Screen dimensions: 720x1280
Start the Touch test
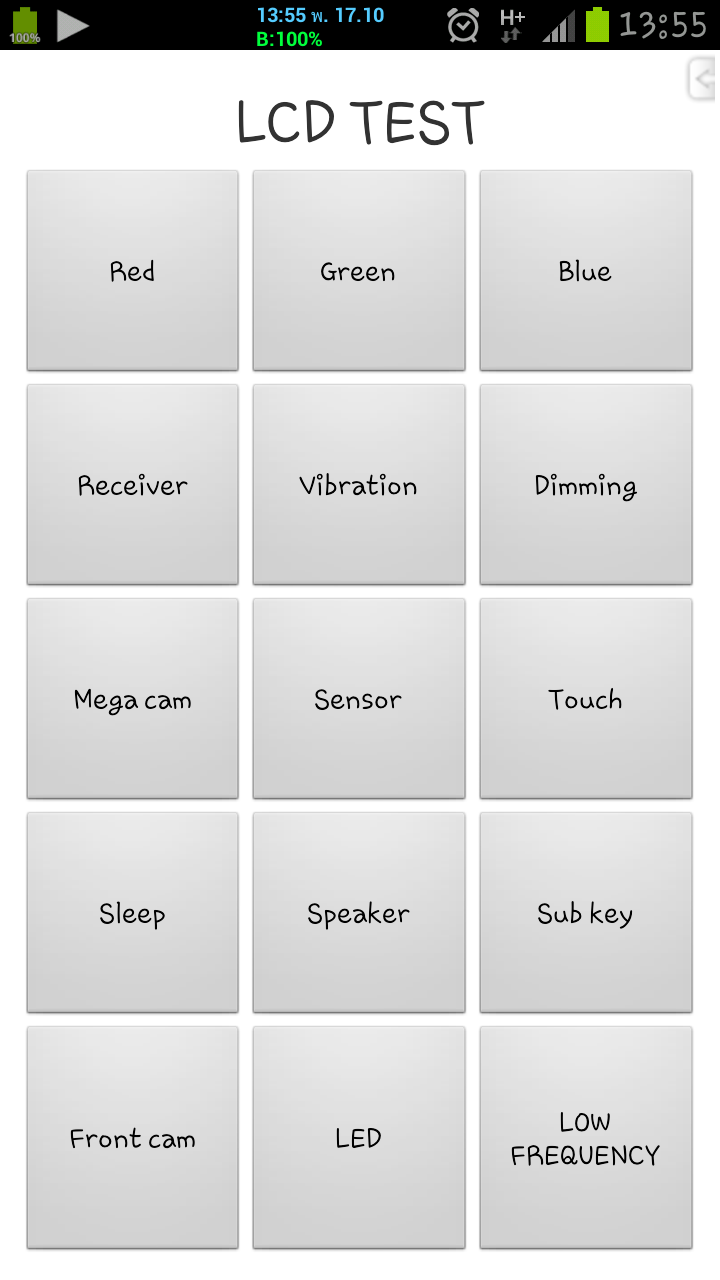(x=585, y=698)
